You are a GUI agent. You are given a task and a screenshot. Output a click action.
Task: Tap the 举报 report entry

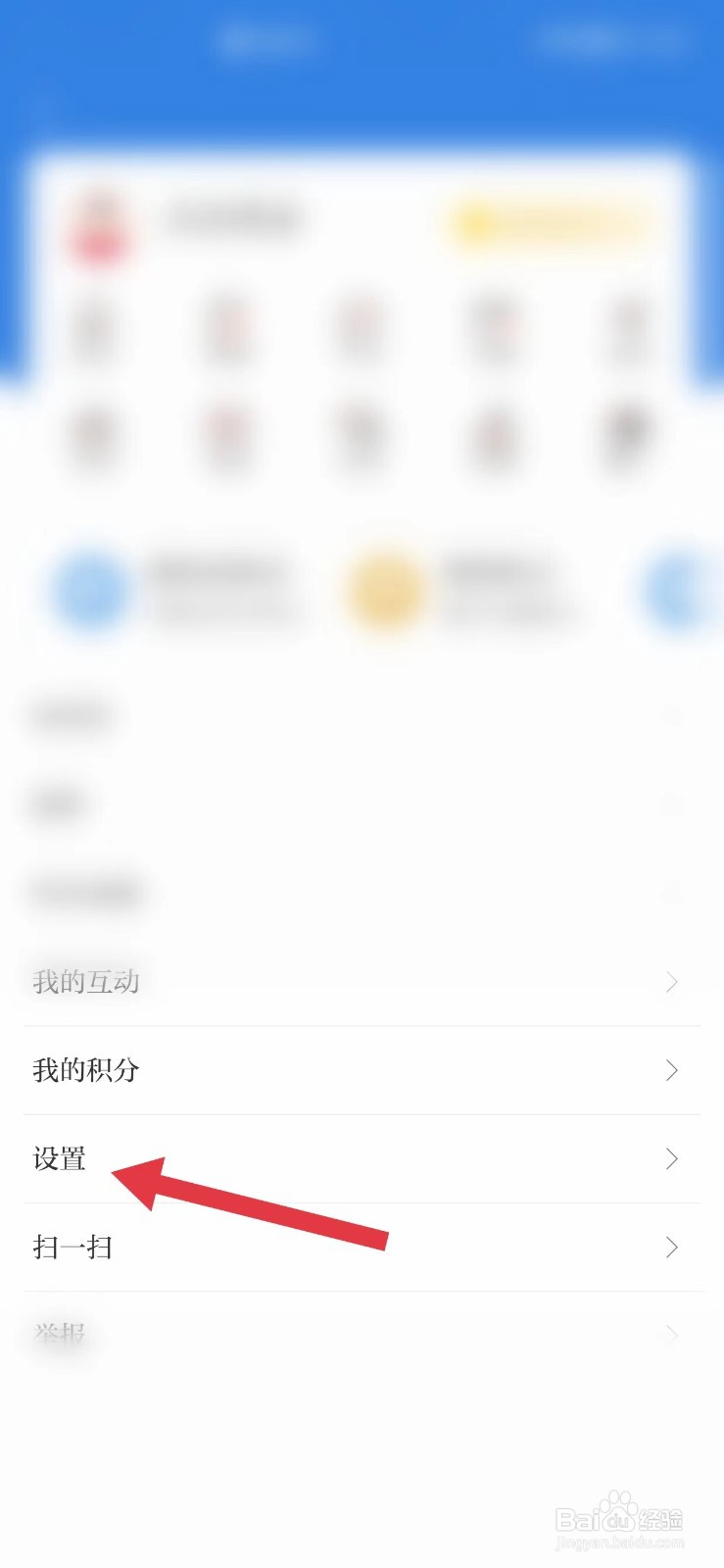(62, 1333)
